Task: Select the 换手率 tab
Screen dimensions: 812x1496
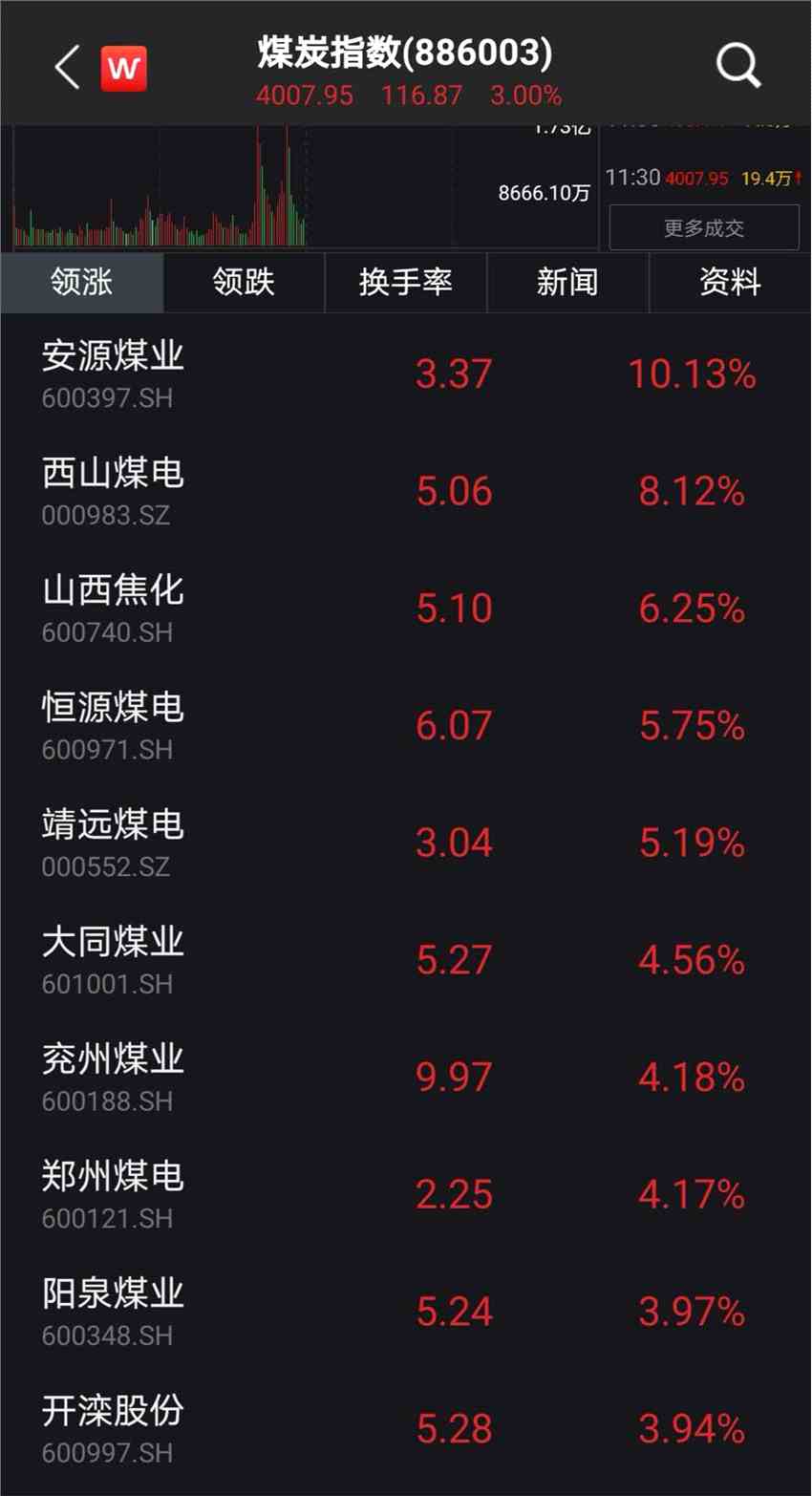Action: tap(405, 283)
